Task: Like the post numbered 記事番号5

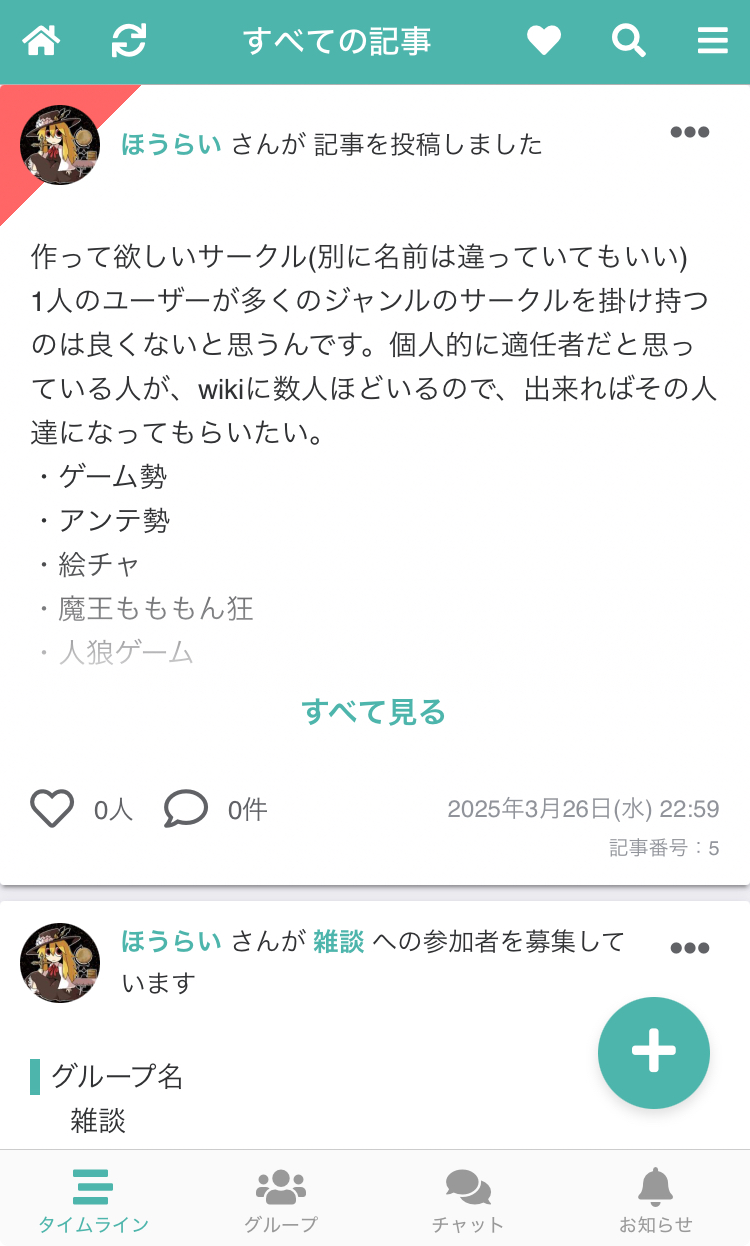Action: point(52,808)
